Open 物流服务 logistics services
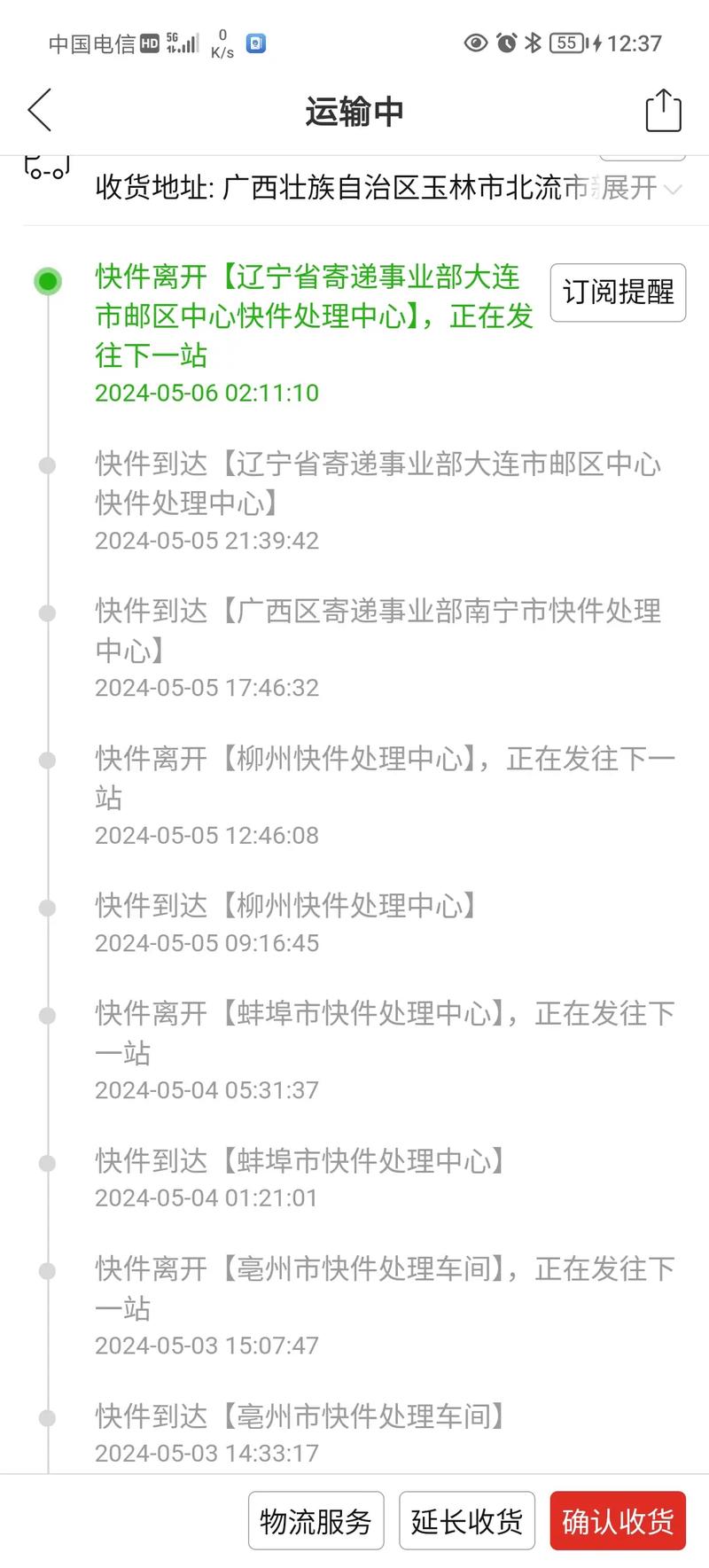709x1568 pixels. click(x=316, y=1520)
